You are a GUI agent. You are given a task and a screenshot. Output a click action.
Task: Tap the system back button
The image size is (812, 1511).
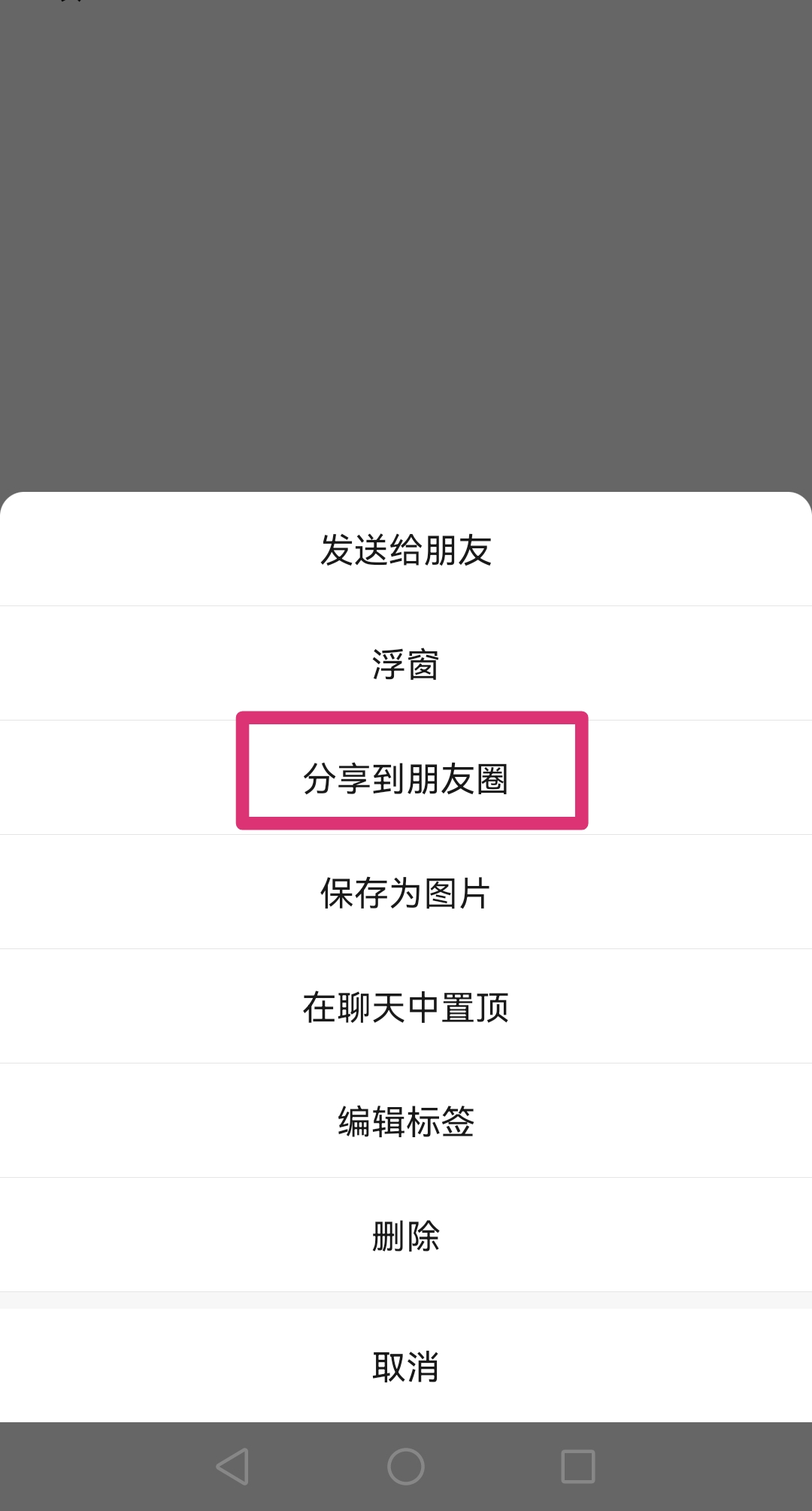click(x=232, y=1466)
